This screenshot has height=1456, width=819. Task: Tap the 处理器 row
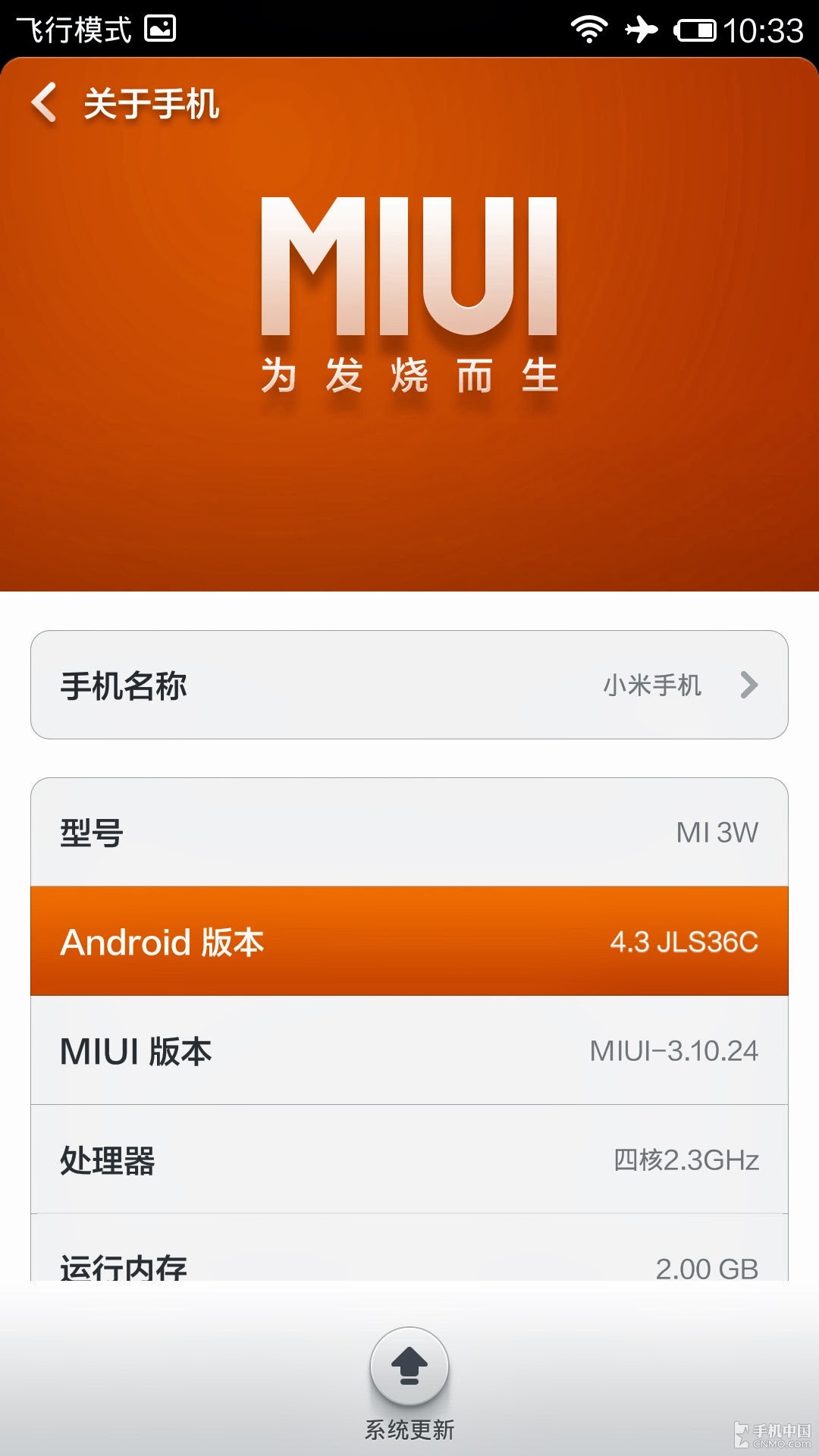409,1159
